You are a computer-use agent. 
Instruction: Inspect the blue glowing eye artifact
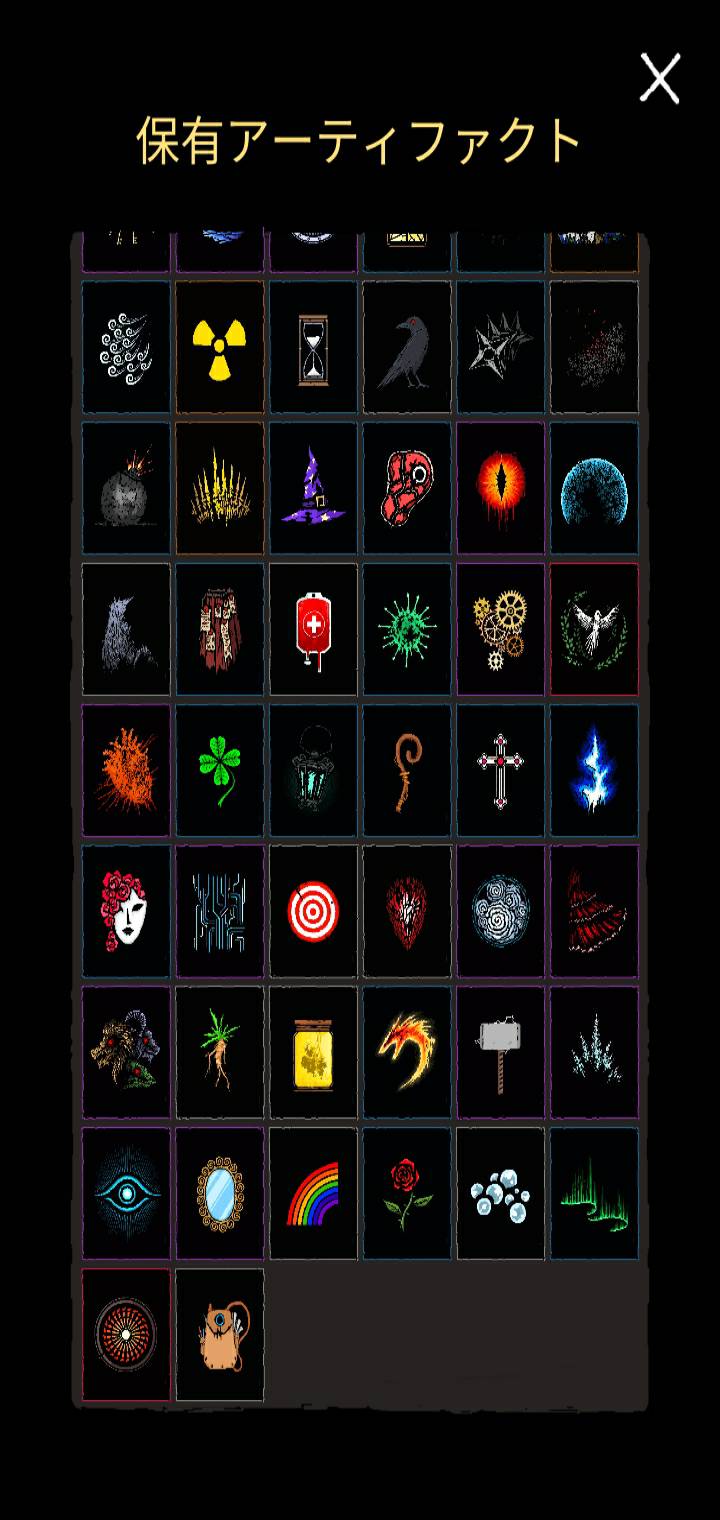click(126, 1194)
